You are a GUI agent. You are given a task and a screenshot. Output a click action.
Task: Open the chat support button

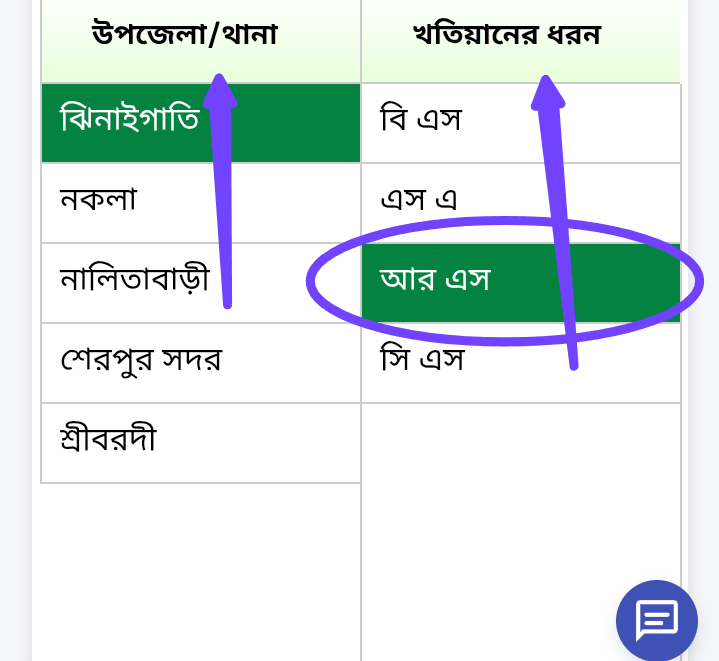click(x=657, y=620)
